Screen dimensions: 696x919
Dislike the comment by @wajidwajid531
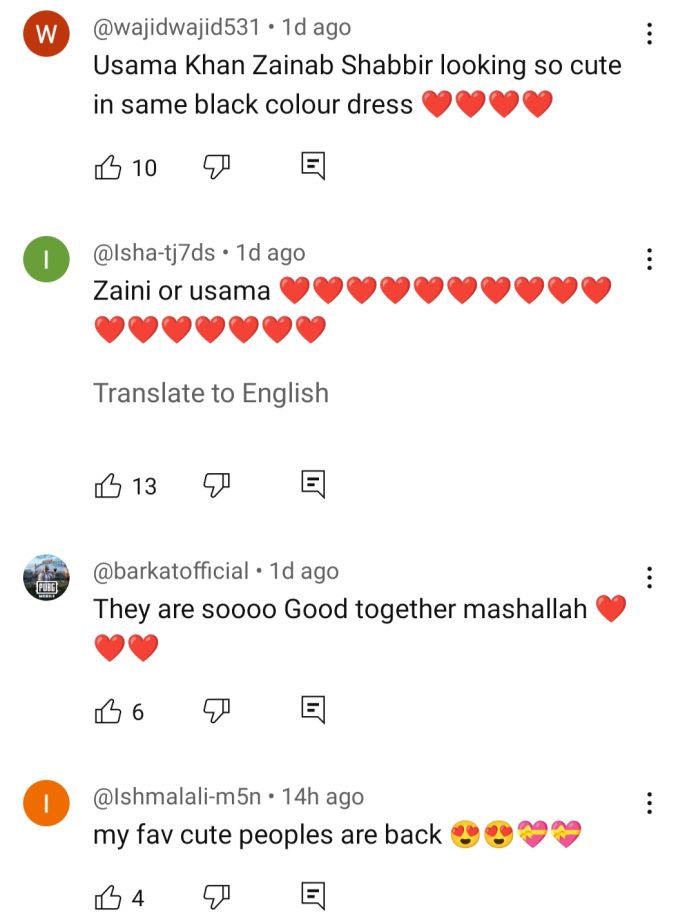tap(217, 167)
